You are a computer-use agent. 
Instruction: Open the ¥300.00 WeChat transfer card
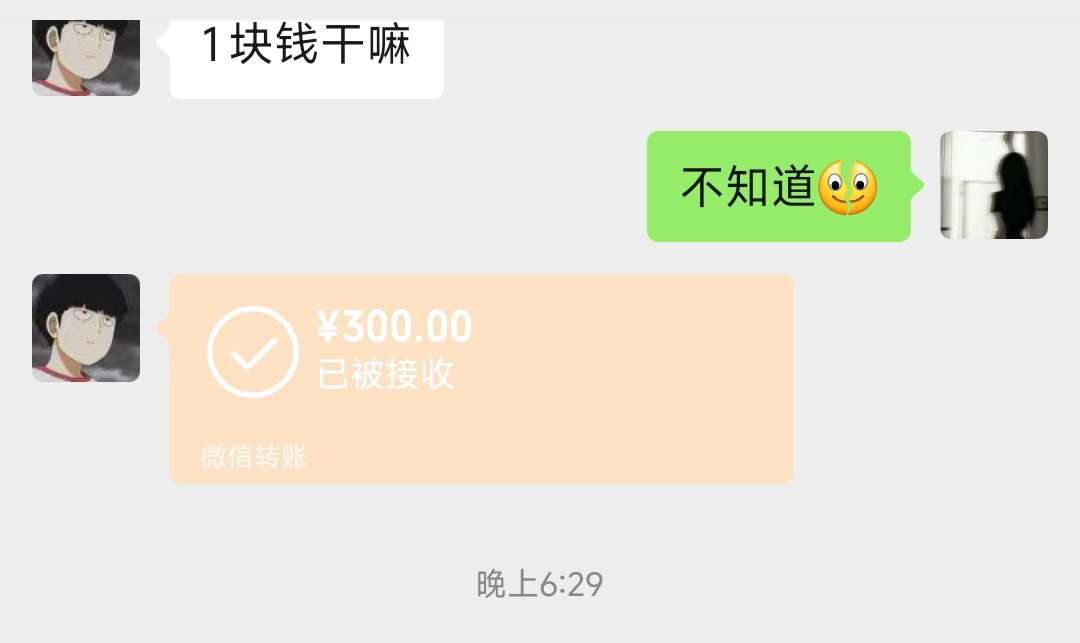coord(480,378)
